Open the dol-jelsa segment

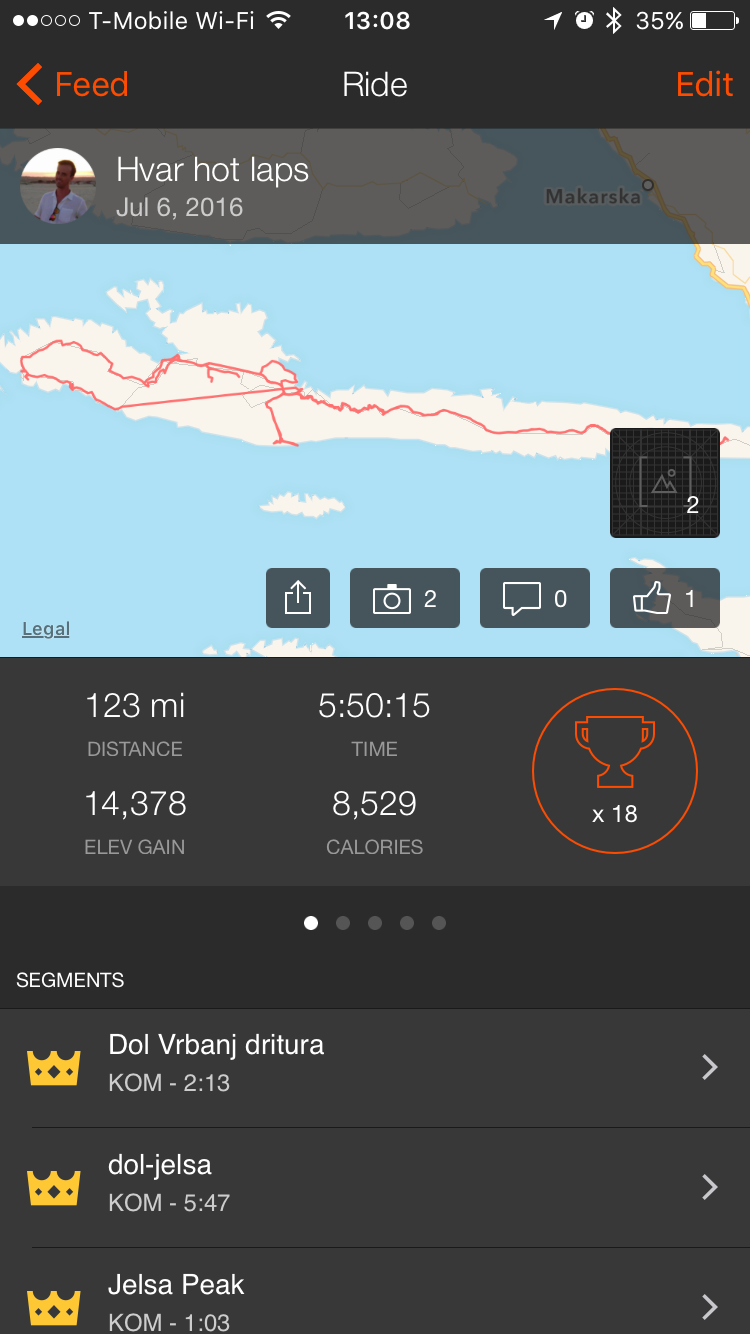[x=375, y=1187]
